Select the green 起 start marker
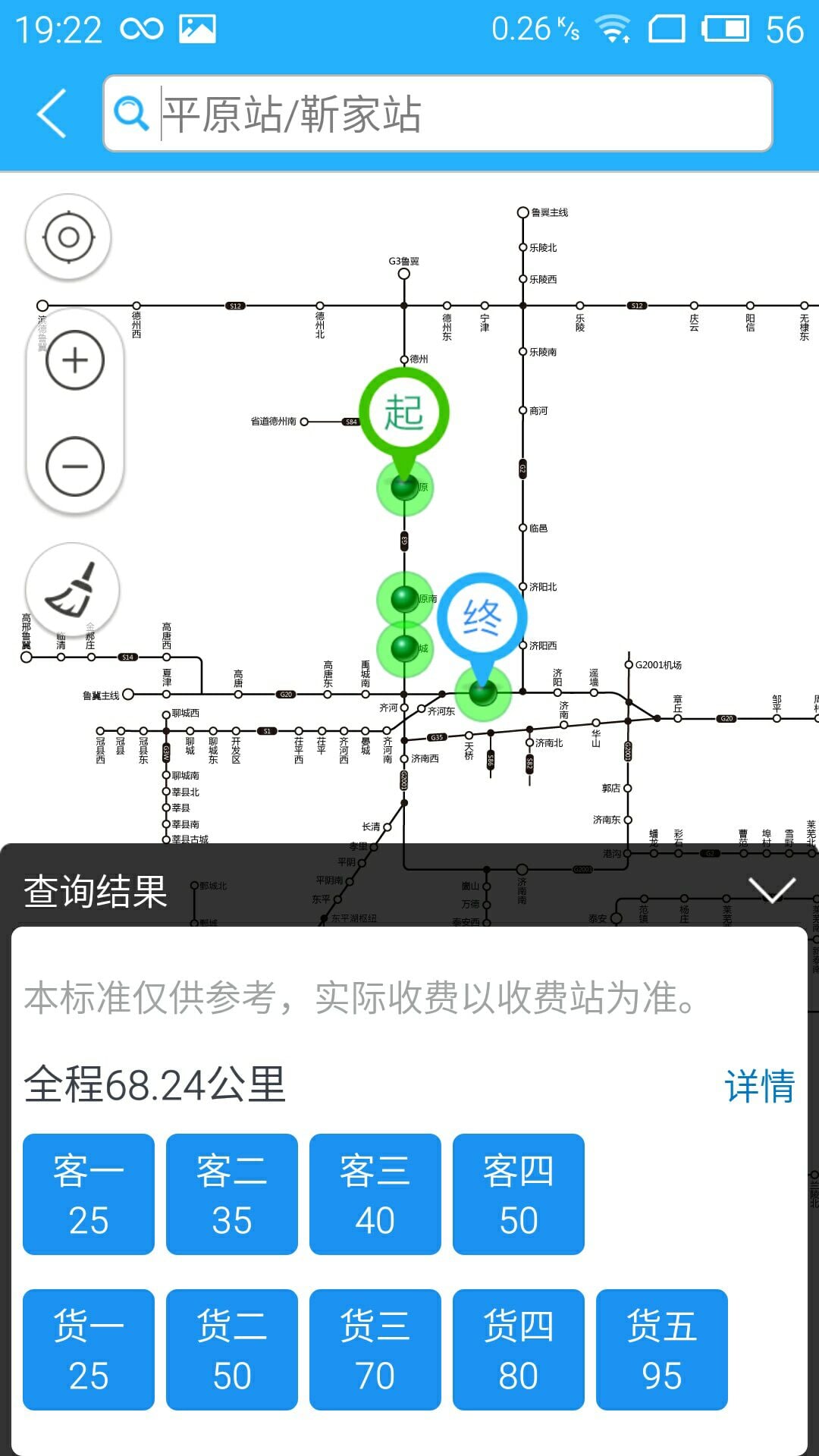 click(x=406, y=409)
